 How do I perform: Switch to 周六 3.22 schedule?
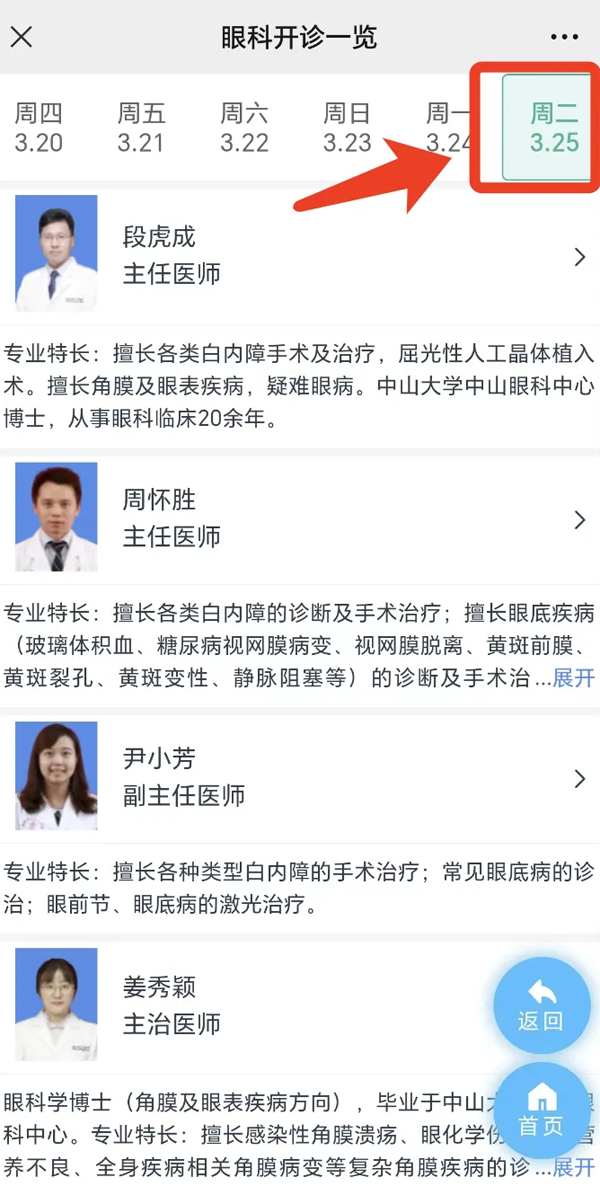(x=244, y=128)
